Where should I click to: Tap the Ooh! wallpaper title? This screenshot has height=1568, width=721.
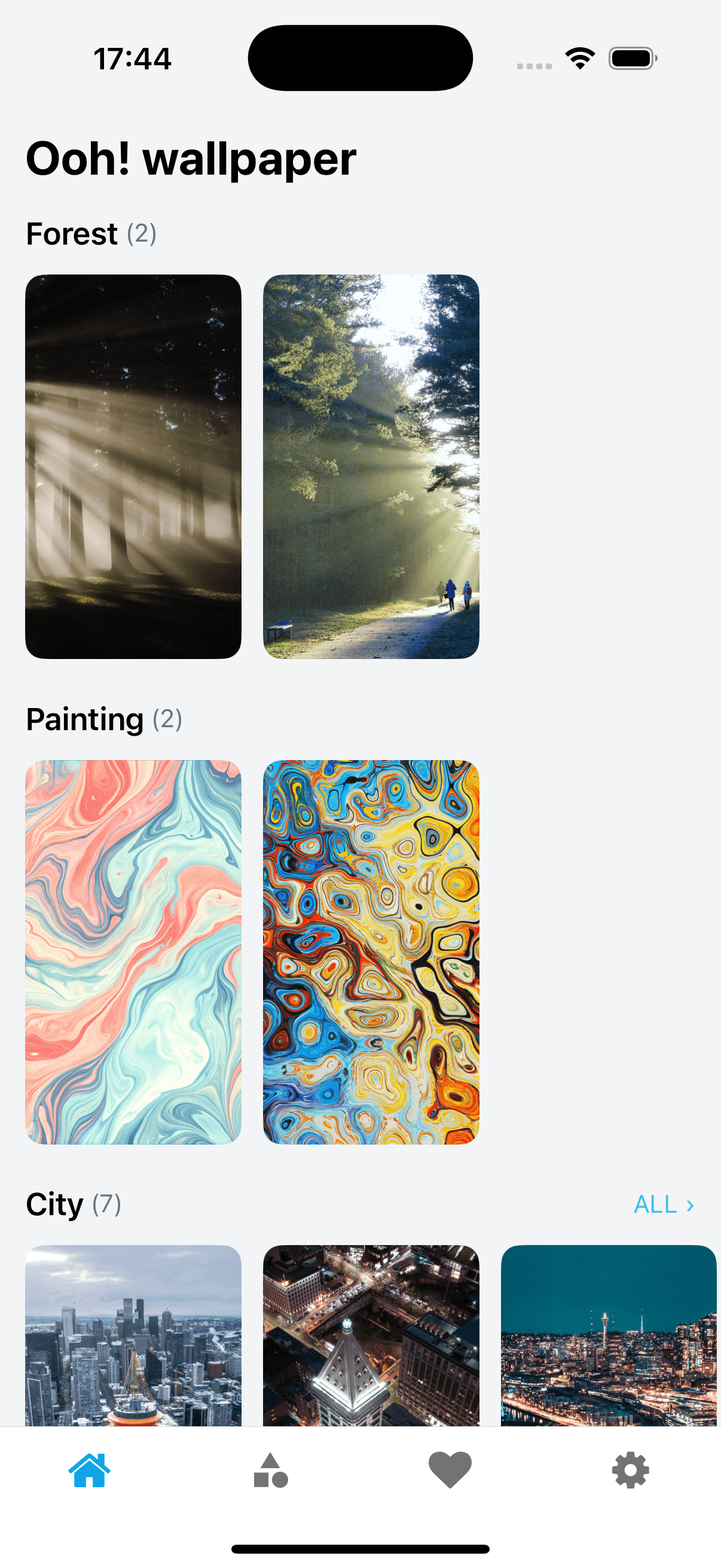tap(191, 160)
